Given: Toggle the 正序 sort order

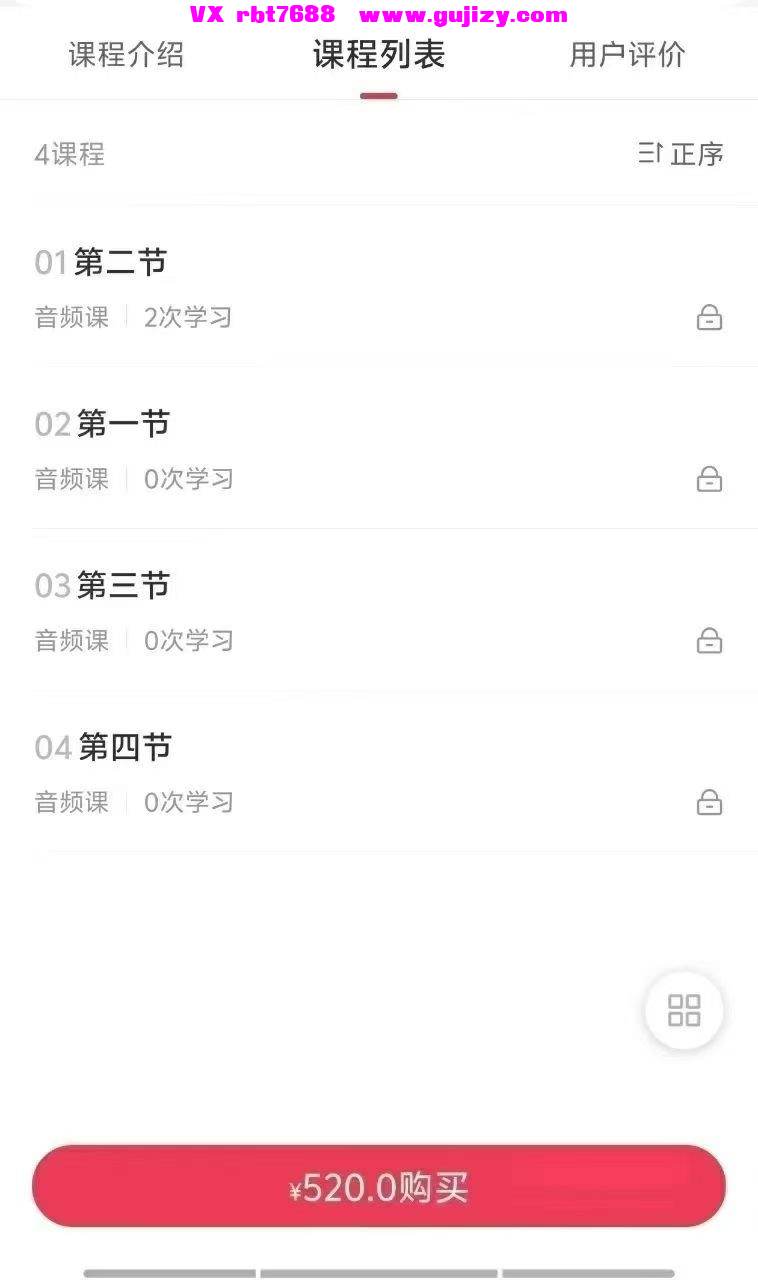Looking at the screenshot, I should point(681,154).
